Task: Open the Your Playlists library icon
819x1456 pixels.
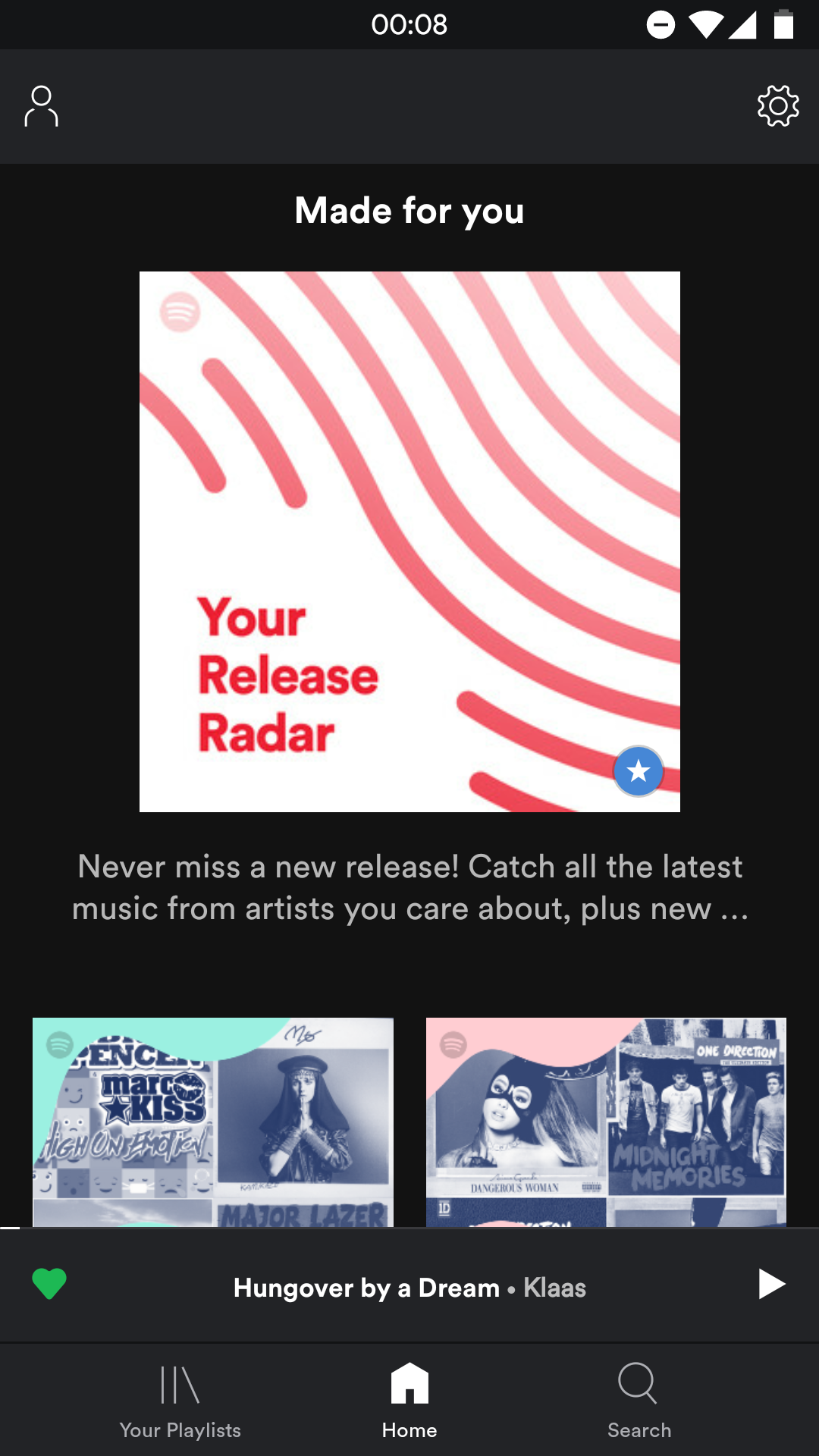Action: point(180,1385)
